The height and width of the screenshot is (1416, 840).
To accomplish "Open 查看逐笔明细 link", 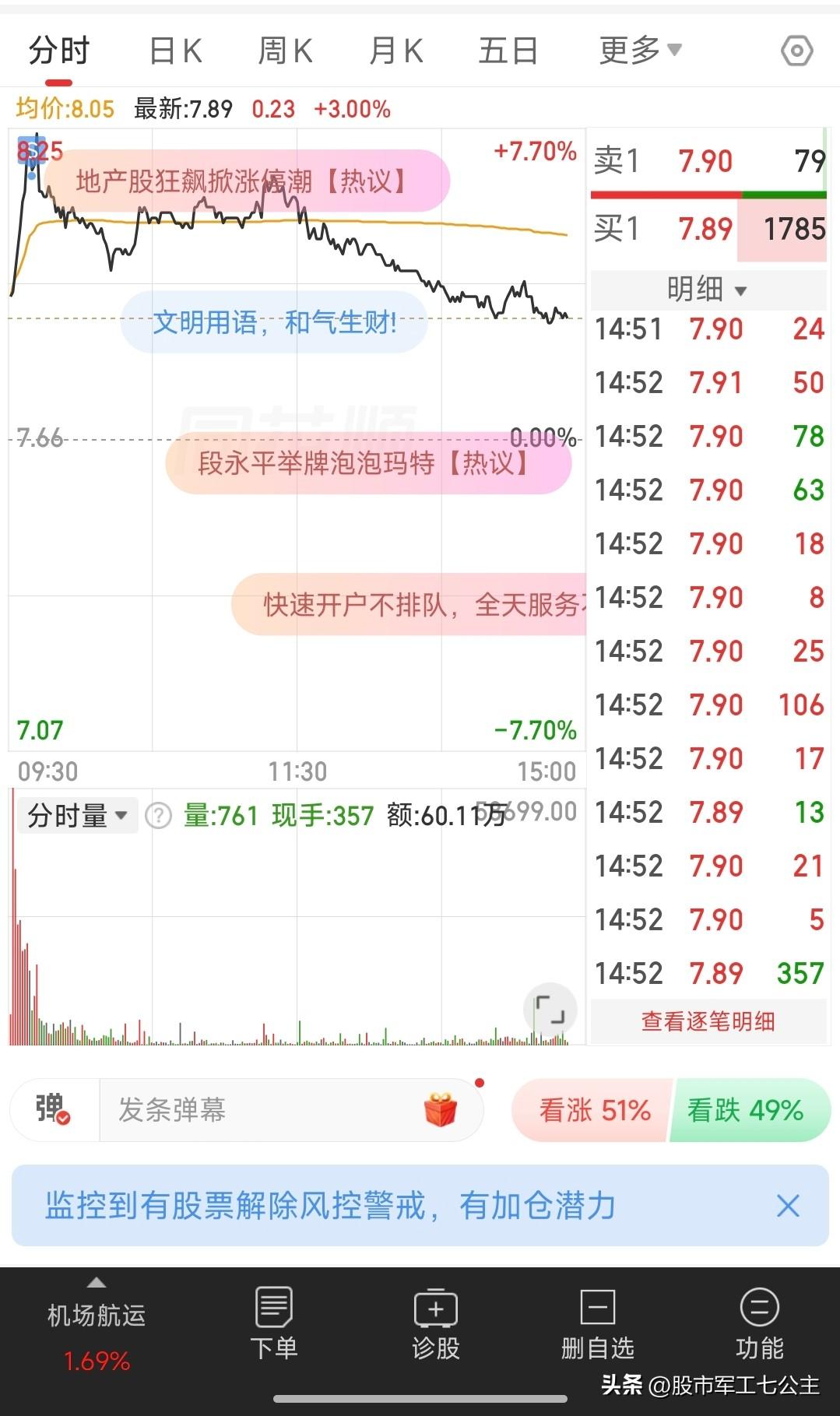I will click(708, 1021).
